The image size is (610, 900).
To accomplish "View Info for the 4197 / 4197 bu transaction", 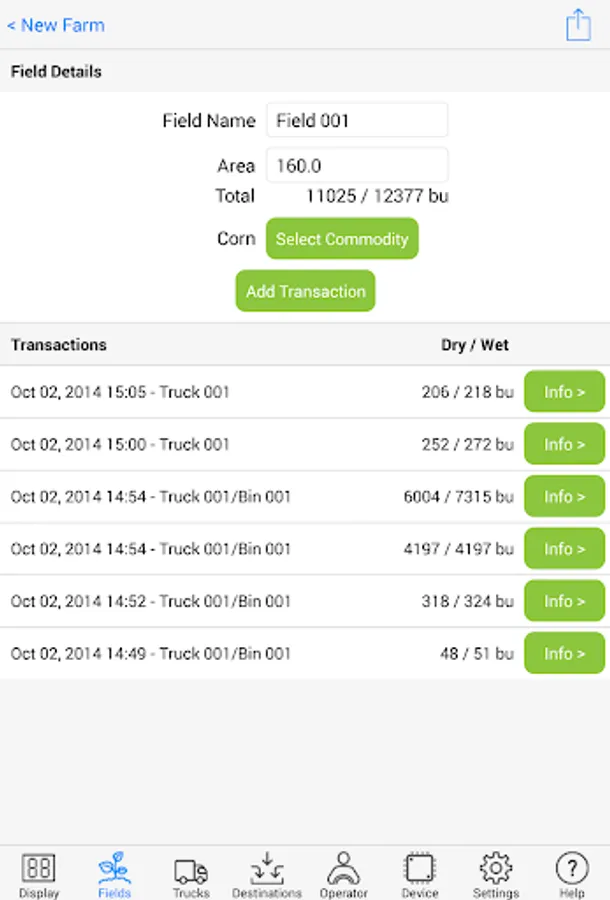I will coord(564,548).
